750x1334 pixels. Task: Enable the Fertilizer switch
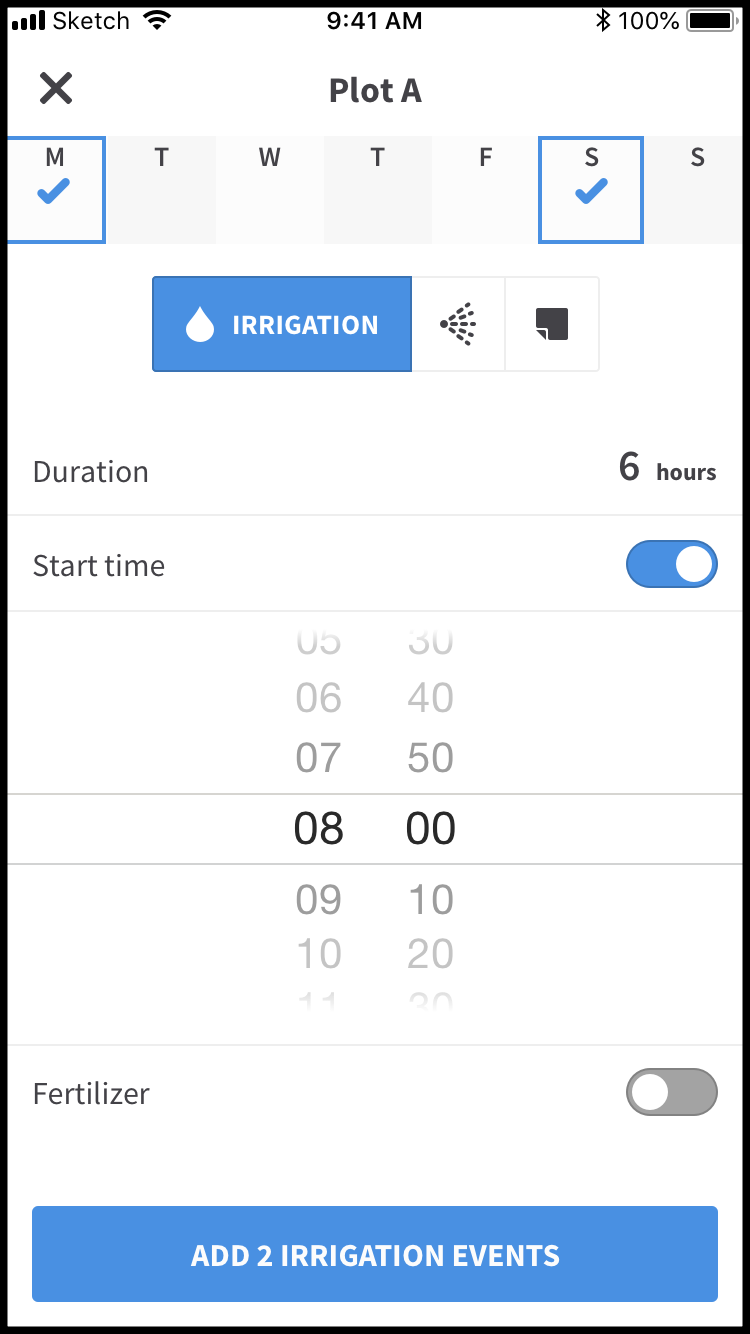click(x=672, y=1092)
